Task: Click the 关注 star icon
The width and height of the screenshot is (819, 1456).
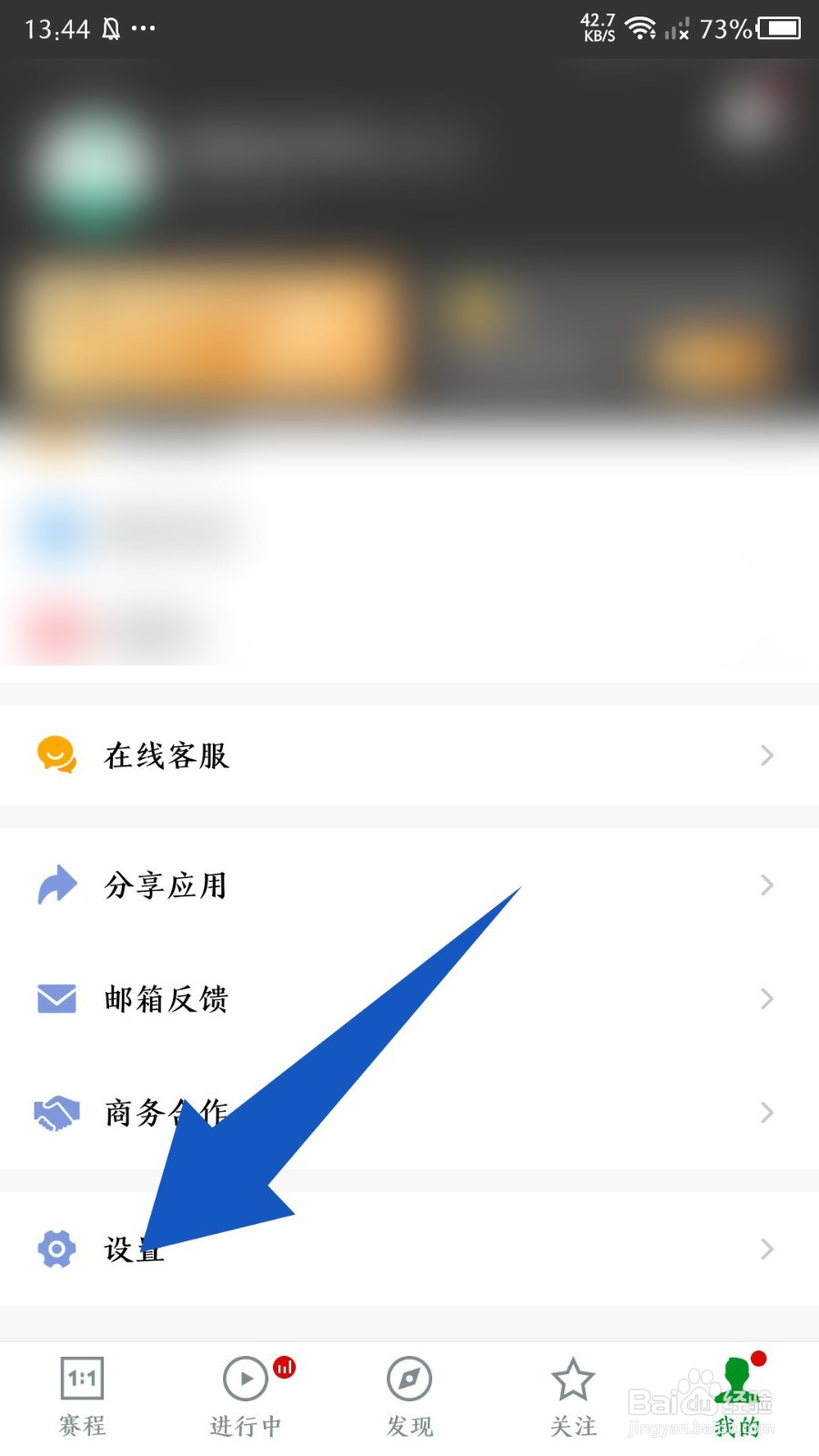Action: pos(572,1379)
